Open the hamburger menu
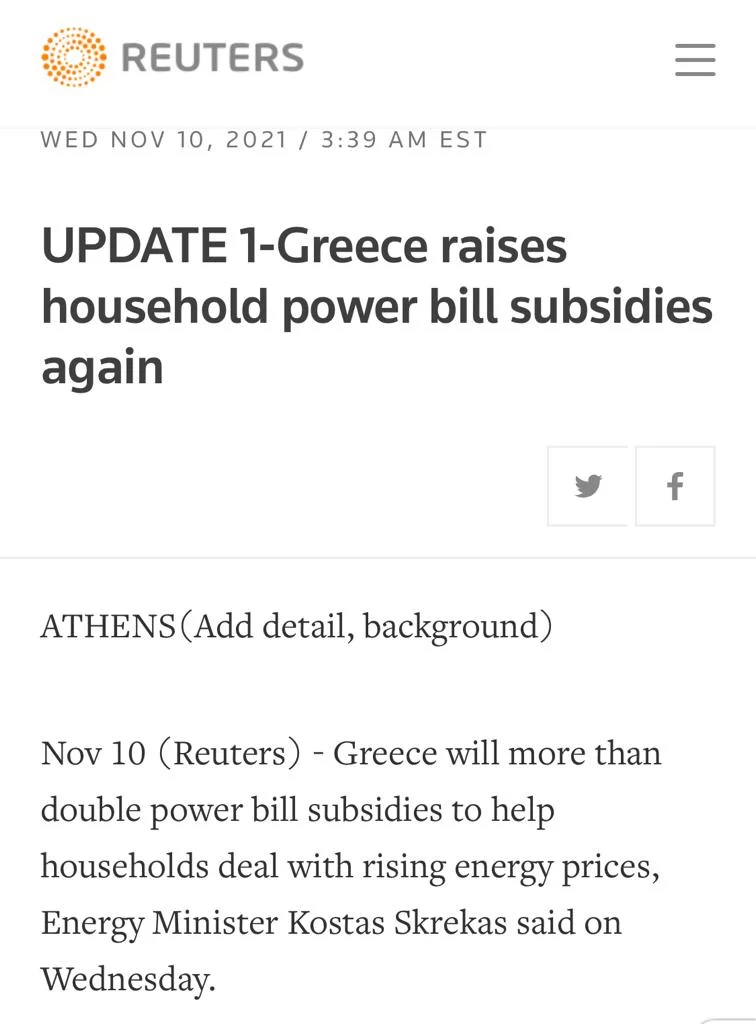The image size is (756, 1024). [x=695, y=59]
